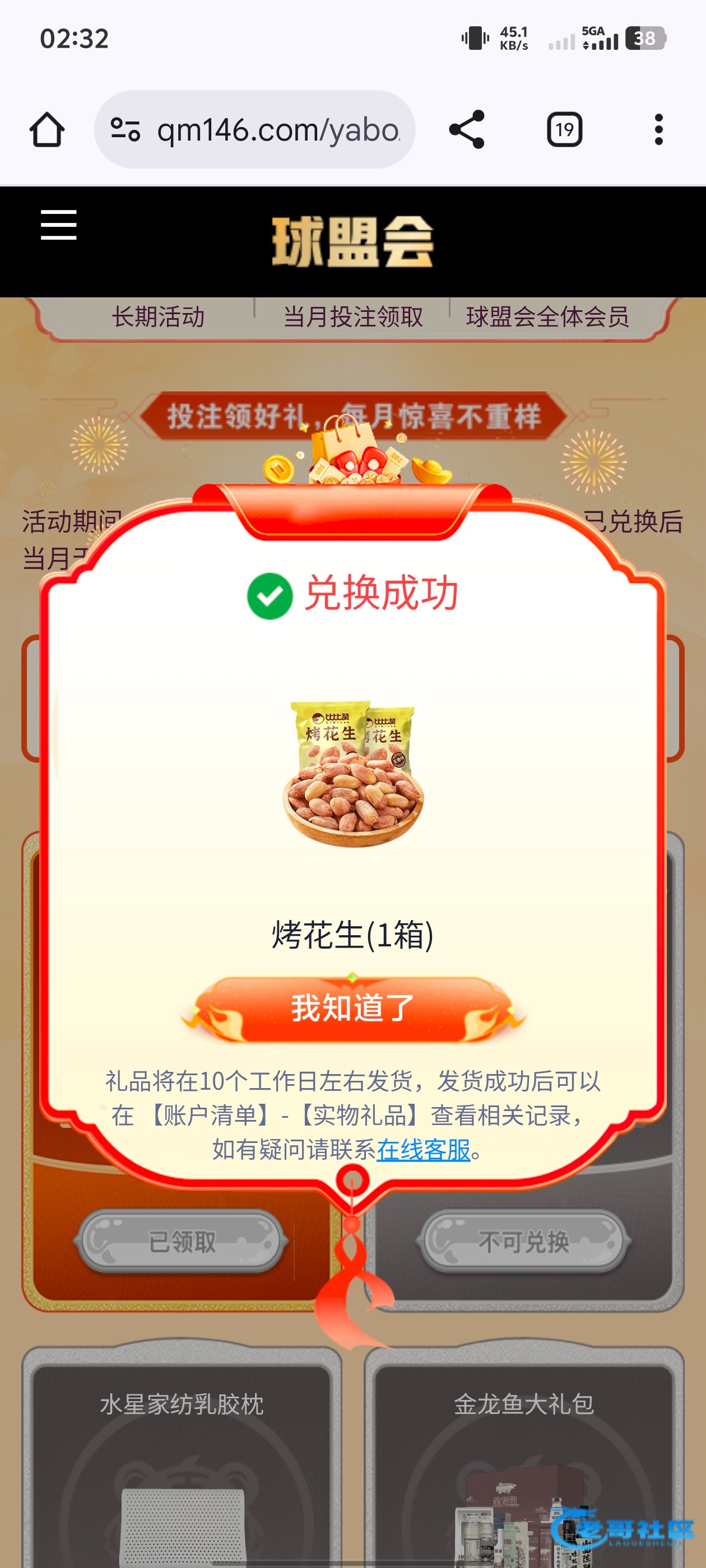This screenshot has width=706, height=1568.
Task: Tap the 不可兑换 button
Action: click(524, 1242)
